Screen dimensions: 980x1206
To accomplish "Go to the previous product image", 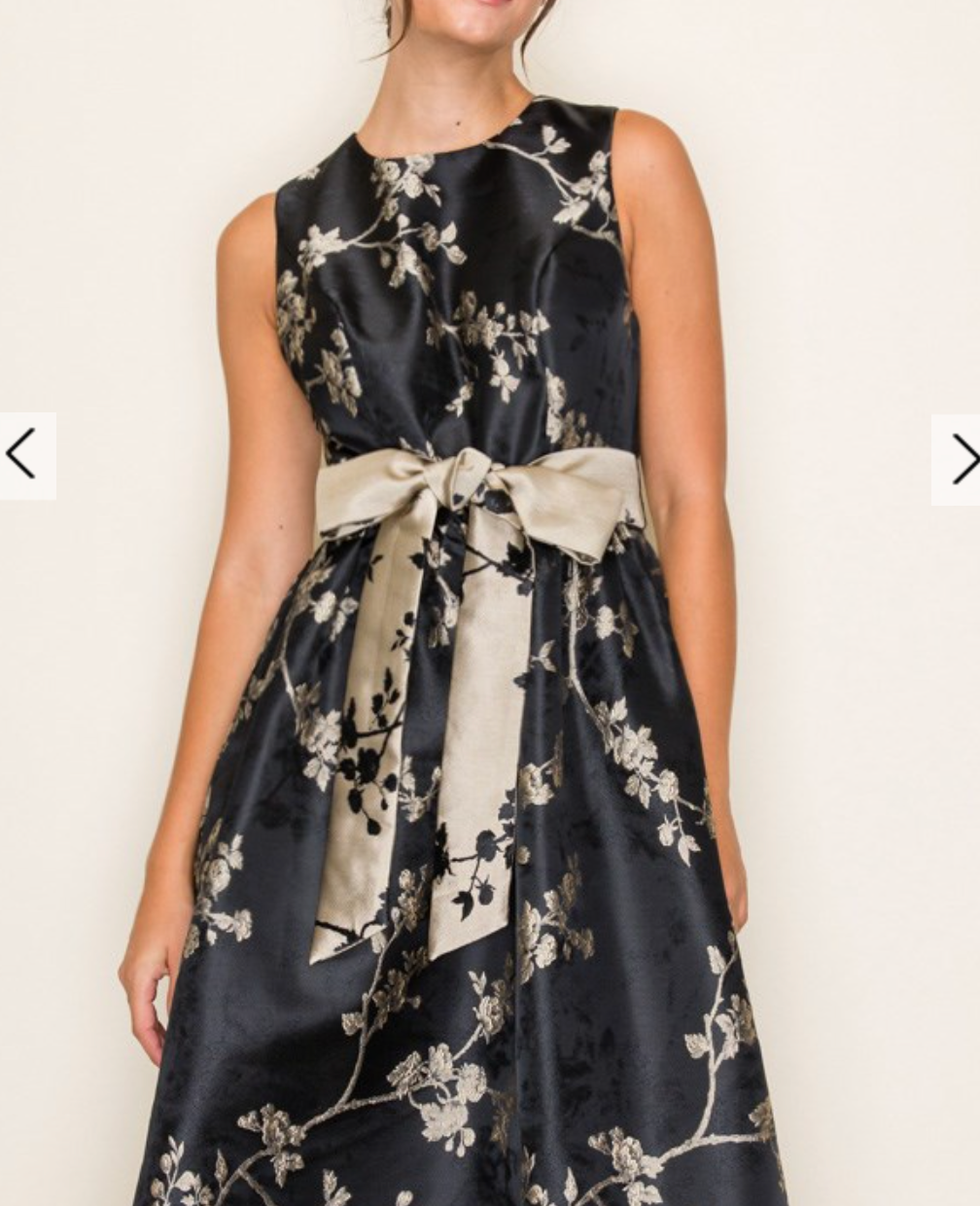I will 22,455.
